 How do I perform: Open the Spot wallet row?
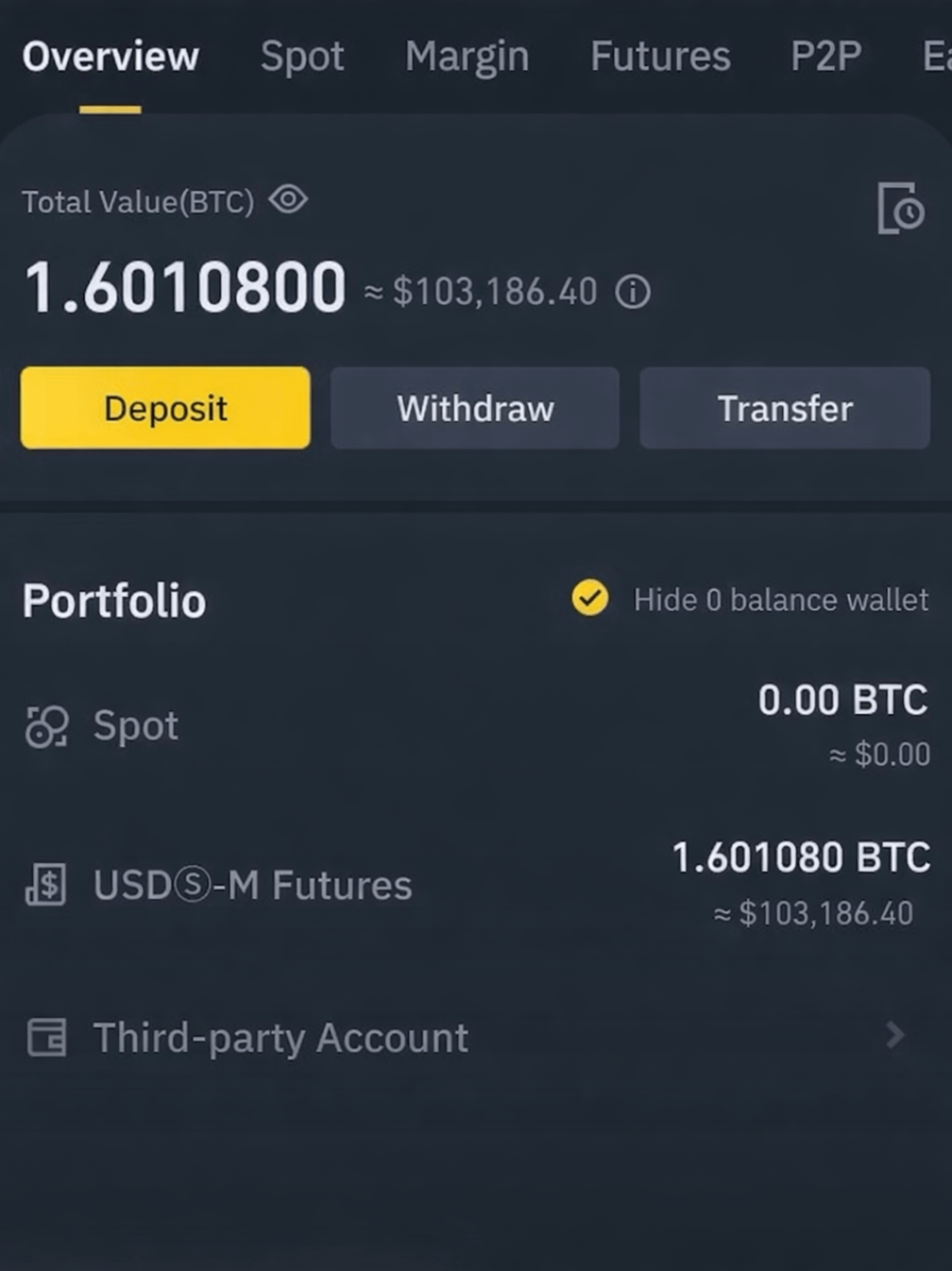point(476,726)
